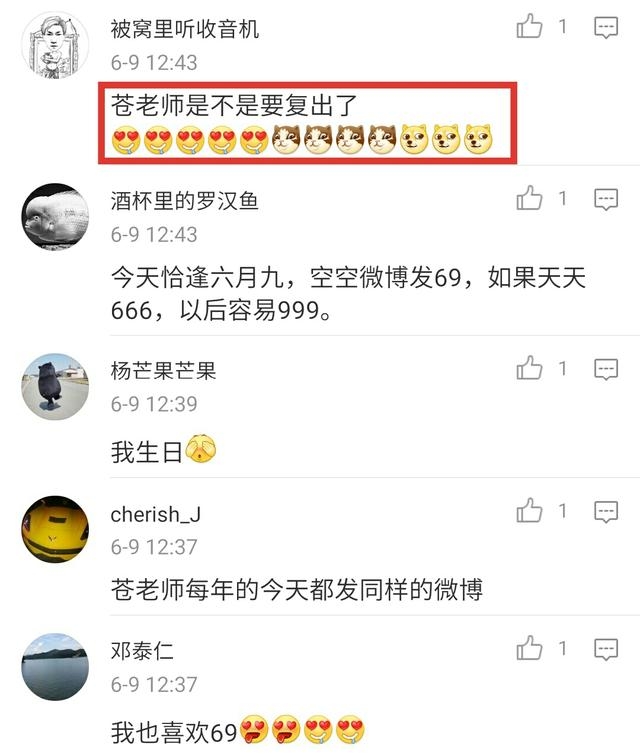Like the comment by 邓泰仁
This screenshot has height=756, width=640.
(530, 649)
